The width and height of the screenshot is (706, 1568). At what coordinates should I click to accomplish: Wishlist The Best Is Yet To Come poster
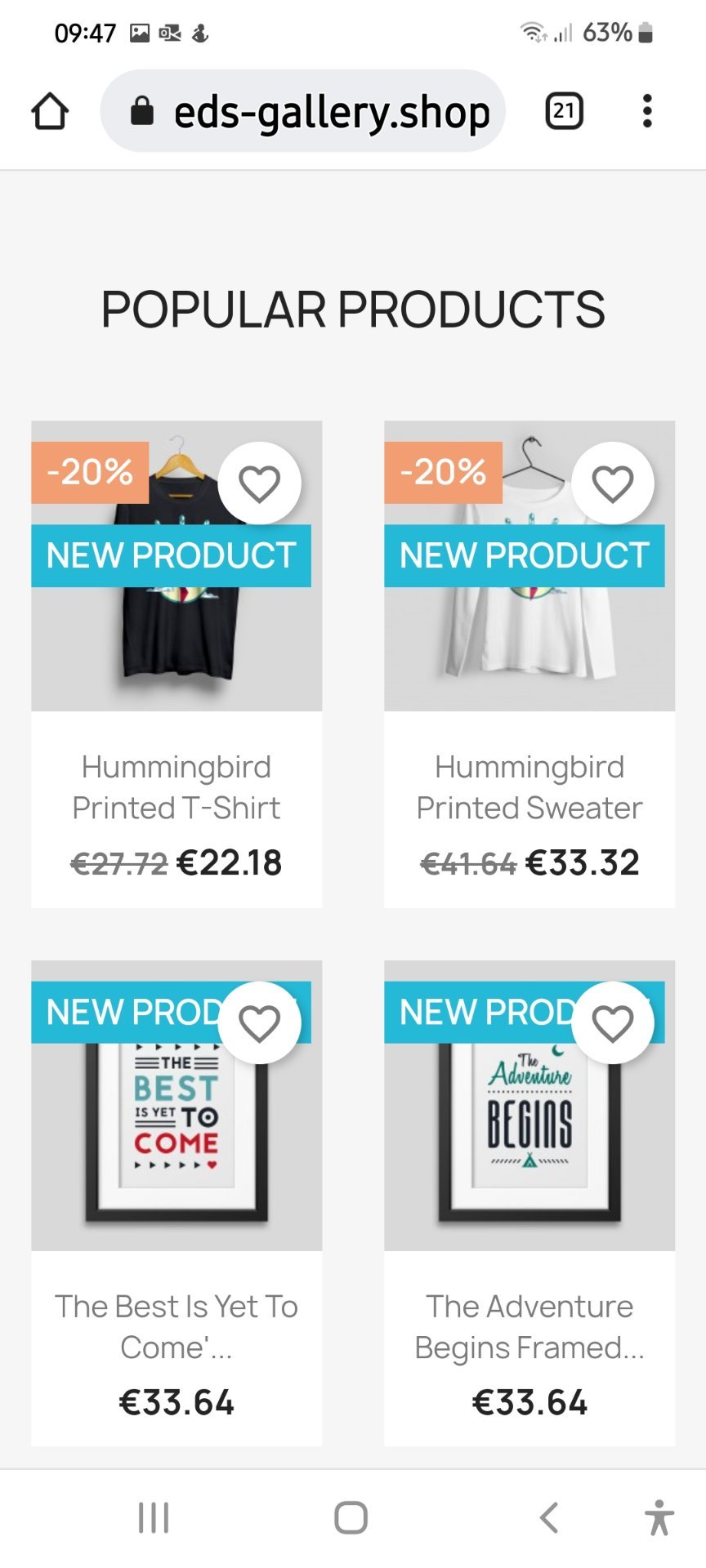(x=260, y=1022)
